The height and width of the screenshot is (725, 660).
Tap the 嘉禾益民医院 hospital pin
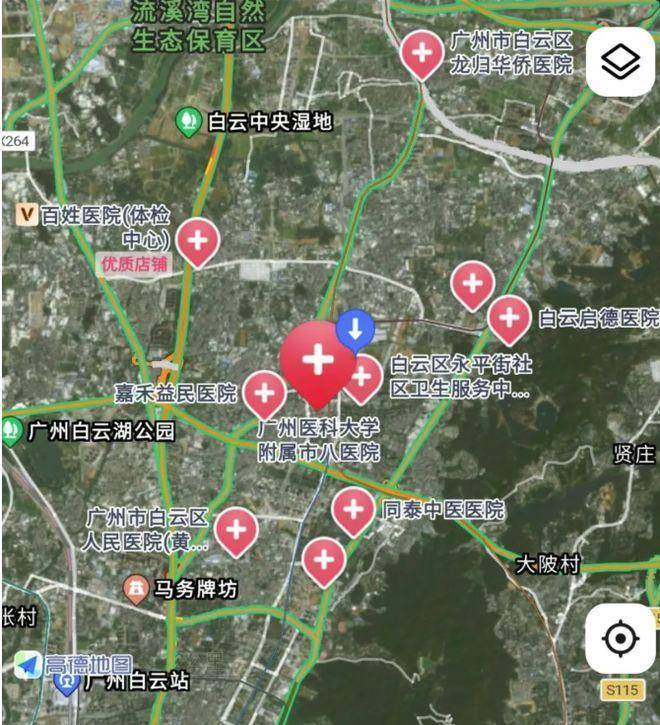(x=265, y=392)
